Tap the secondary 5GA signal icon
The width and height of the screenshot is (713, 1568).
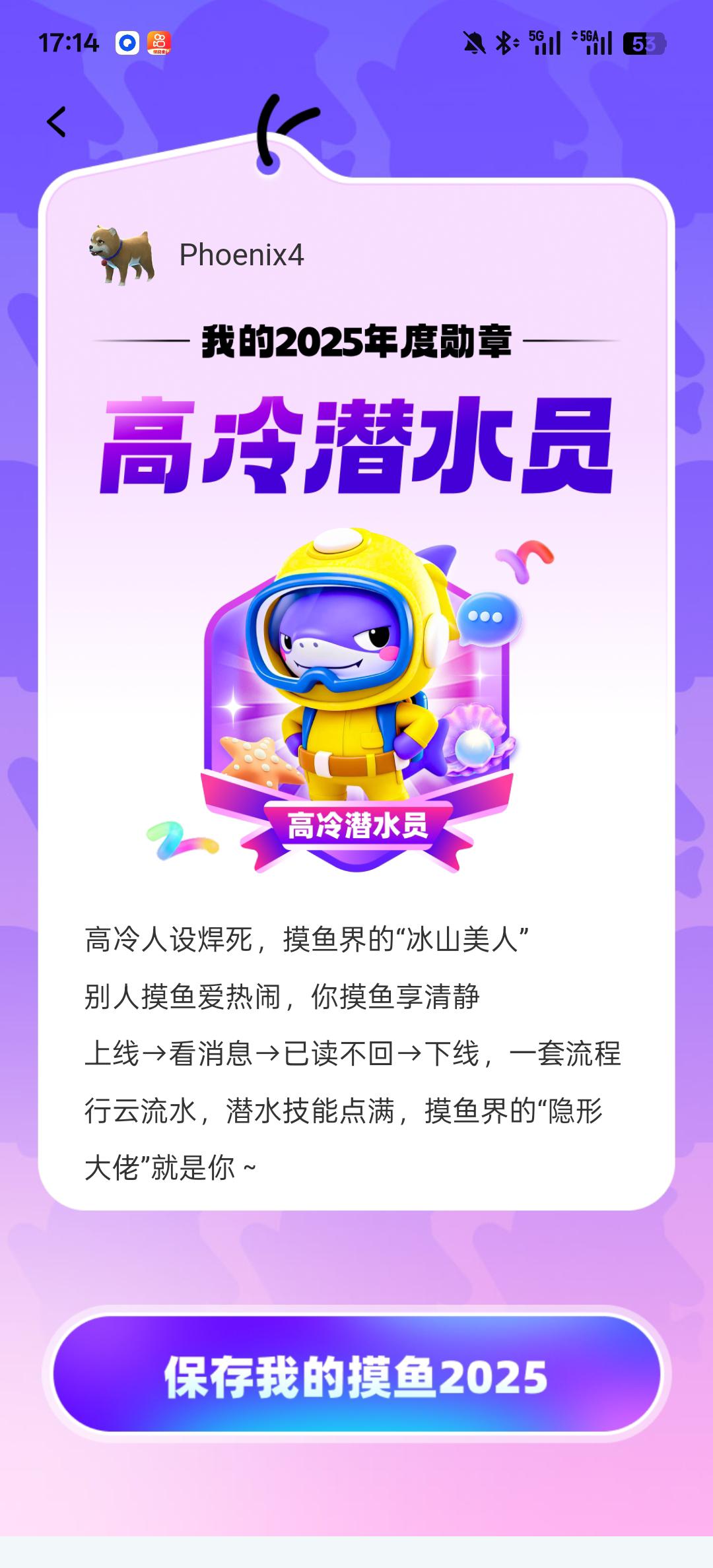pos(593,42)
